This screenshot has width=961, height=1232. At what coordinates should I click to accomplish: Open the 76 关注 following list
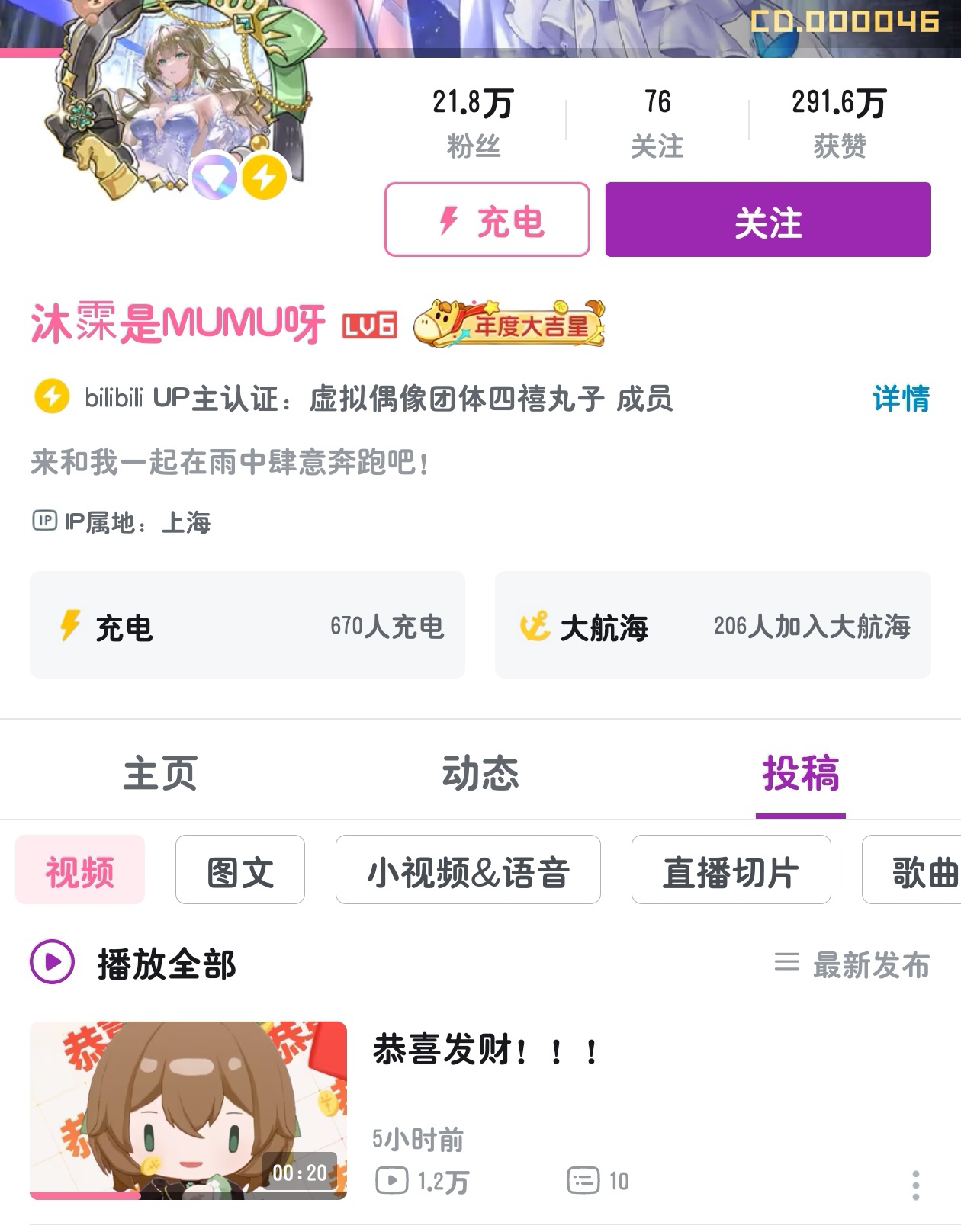pos(657,120)
